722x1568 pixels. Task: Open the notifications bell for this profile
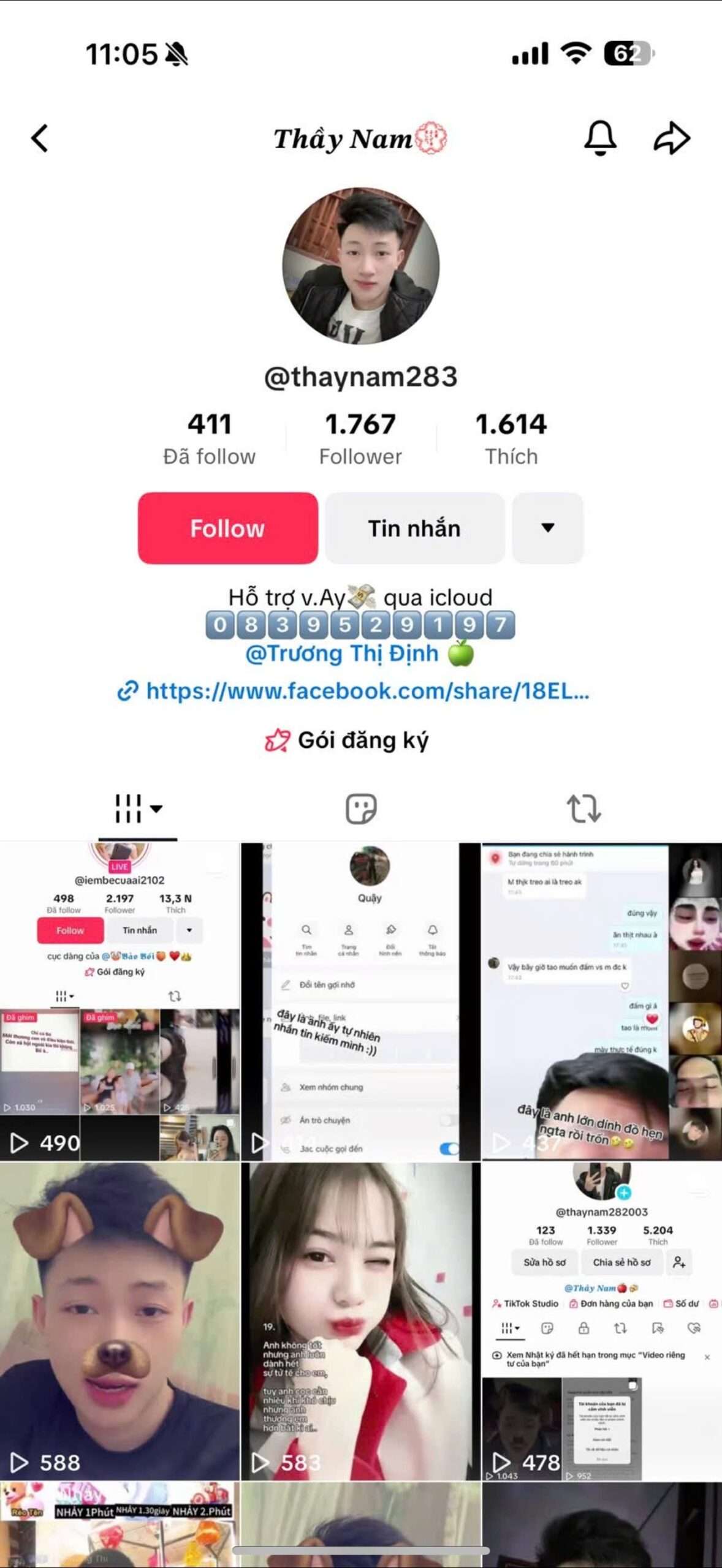(600, 138)
